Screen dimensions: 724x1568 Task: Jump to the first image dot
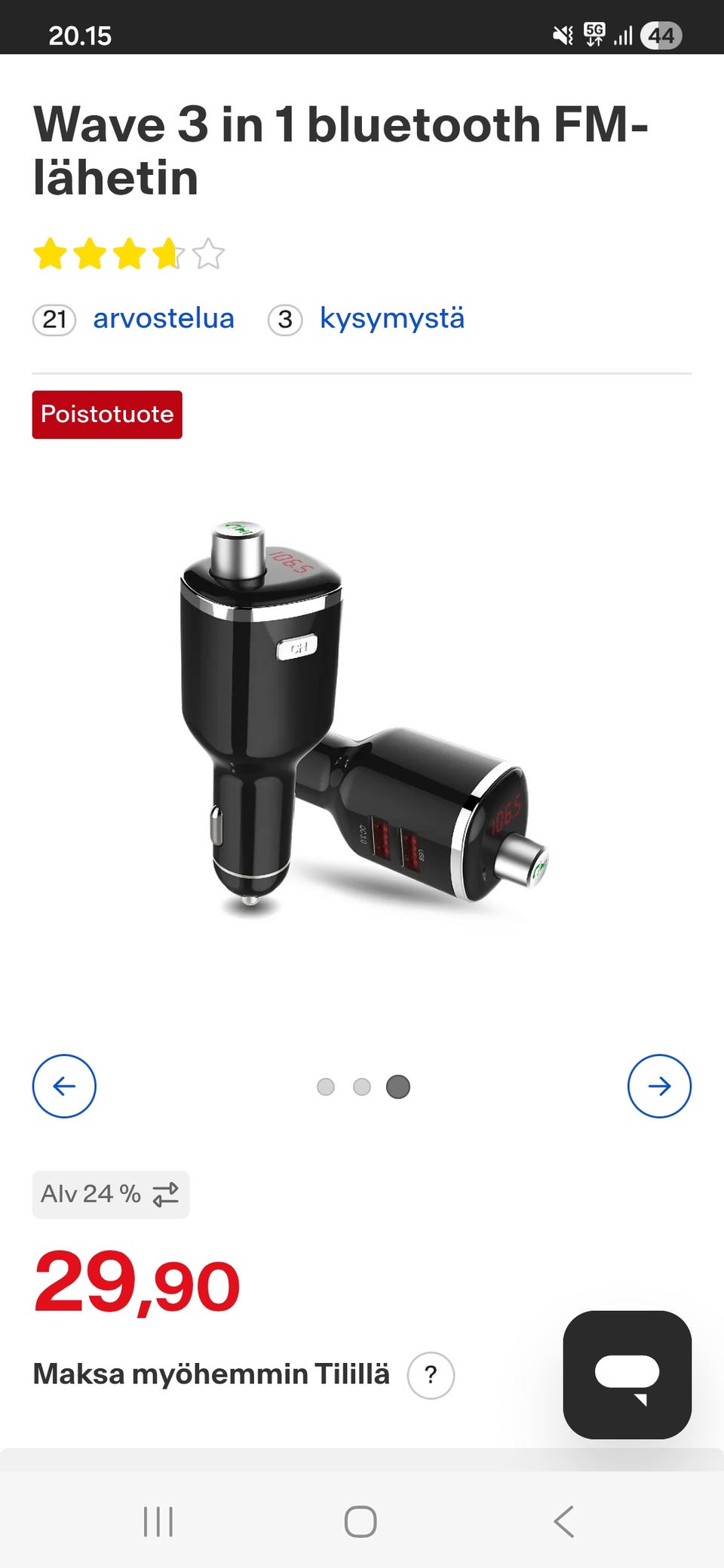point(326,1087)
